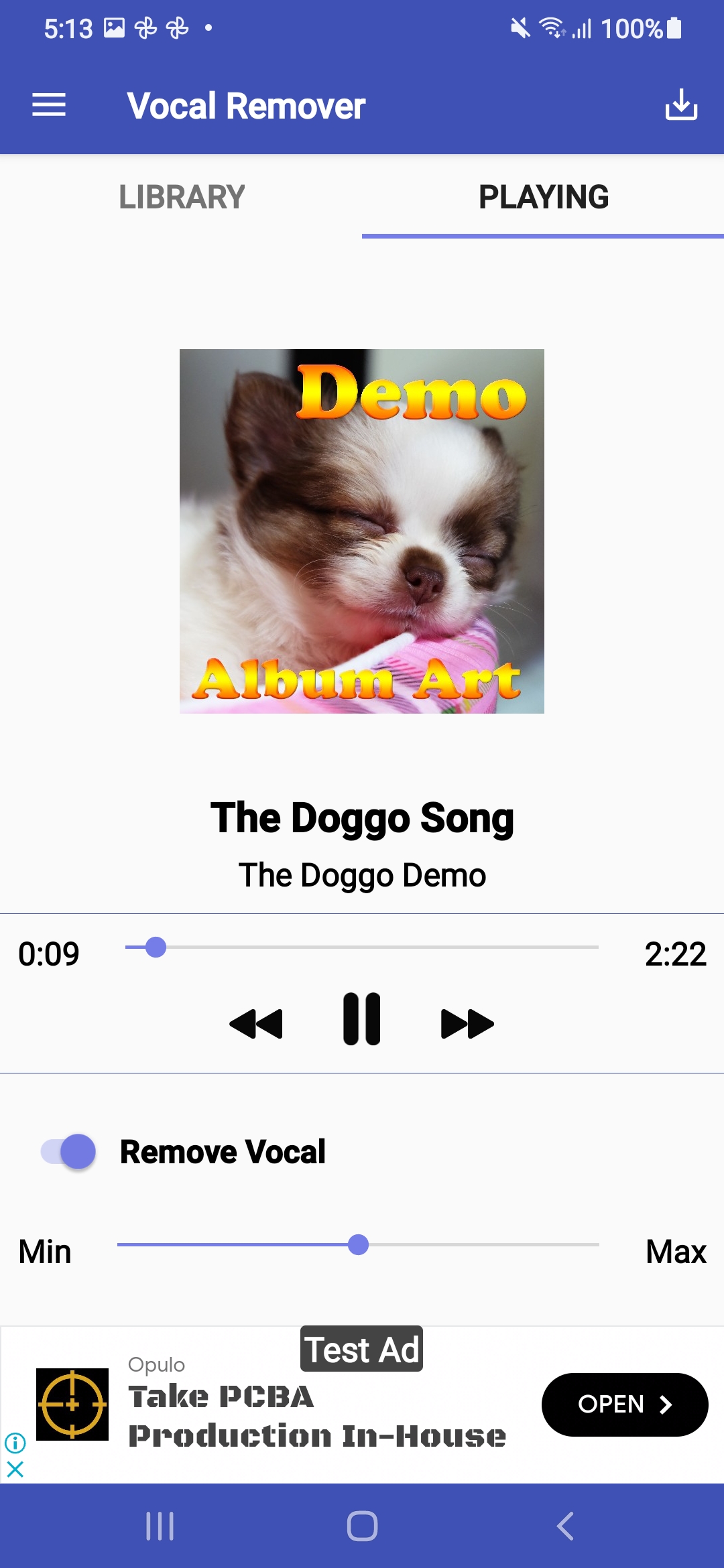This screenshot has height=1568, width=724.
Task: Select the Playing tab
Action: [543, 197]
